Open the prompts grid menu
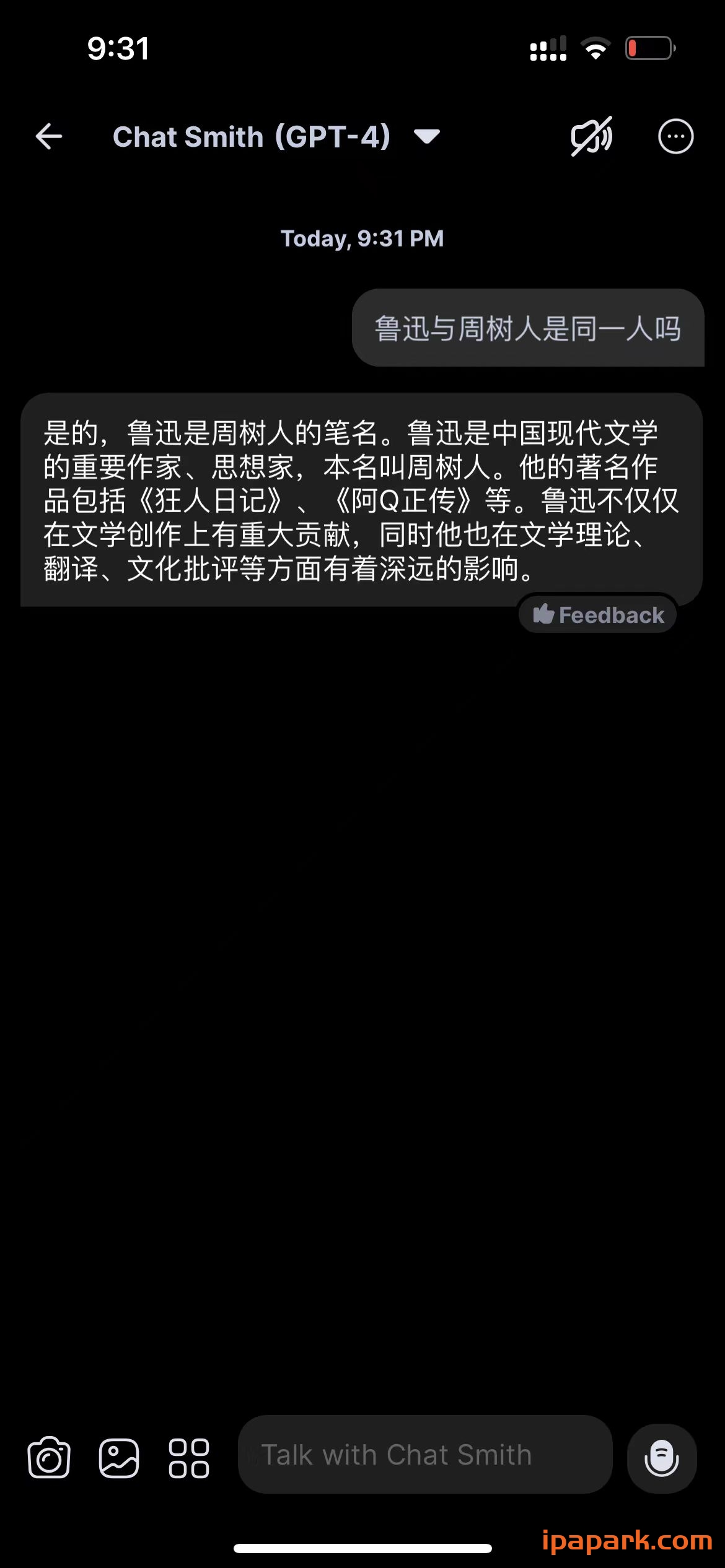 click(x=189, y=1457)
